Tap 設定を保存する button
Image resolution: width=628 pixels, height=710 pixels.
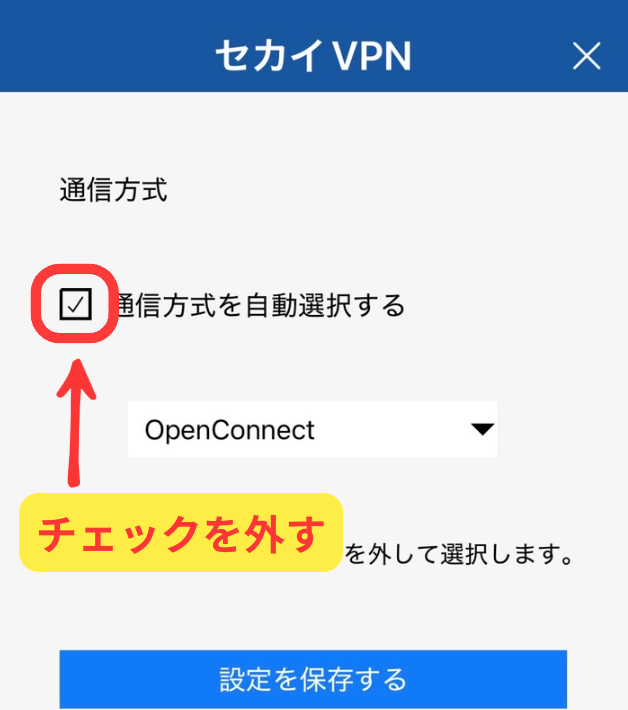click(x=313, y=679)
